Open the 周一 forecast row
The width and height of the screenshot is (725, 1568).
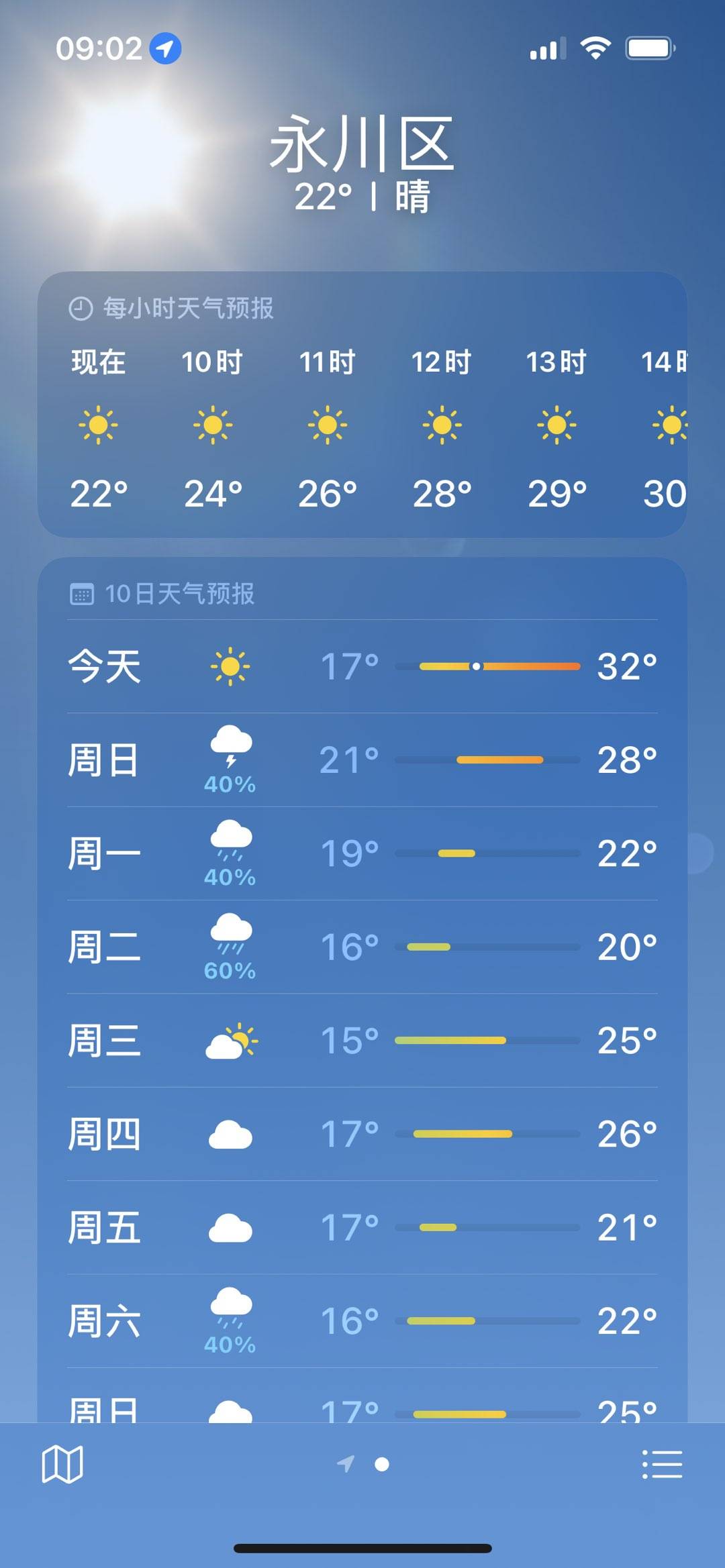(x=362, y=853)
